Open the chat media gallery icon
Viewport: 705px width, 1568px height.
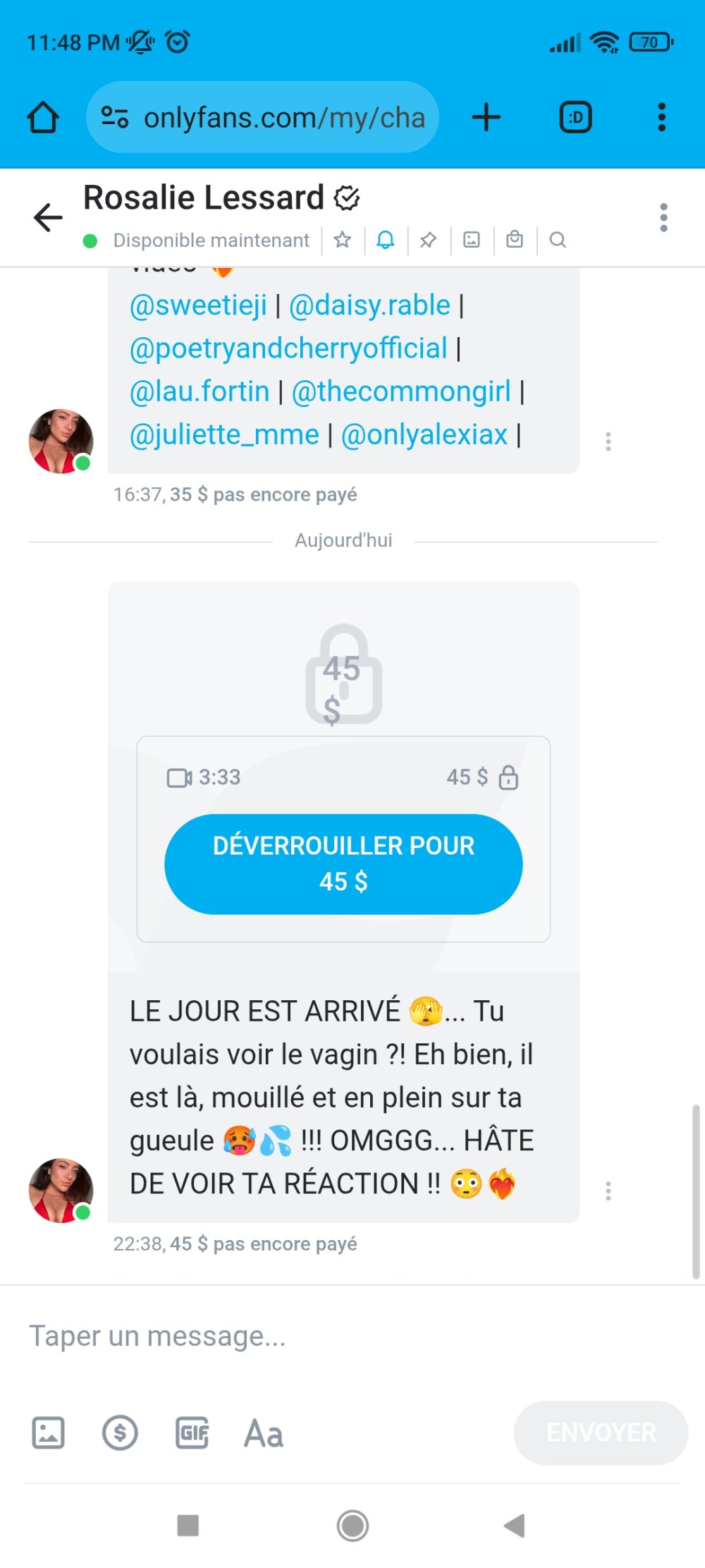coord(472,240)
